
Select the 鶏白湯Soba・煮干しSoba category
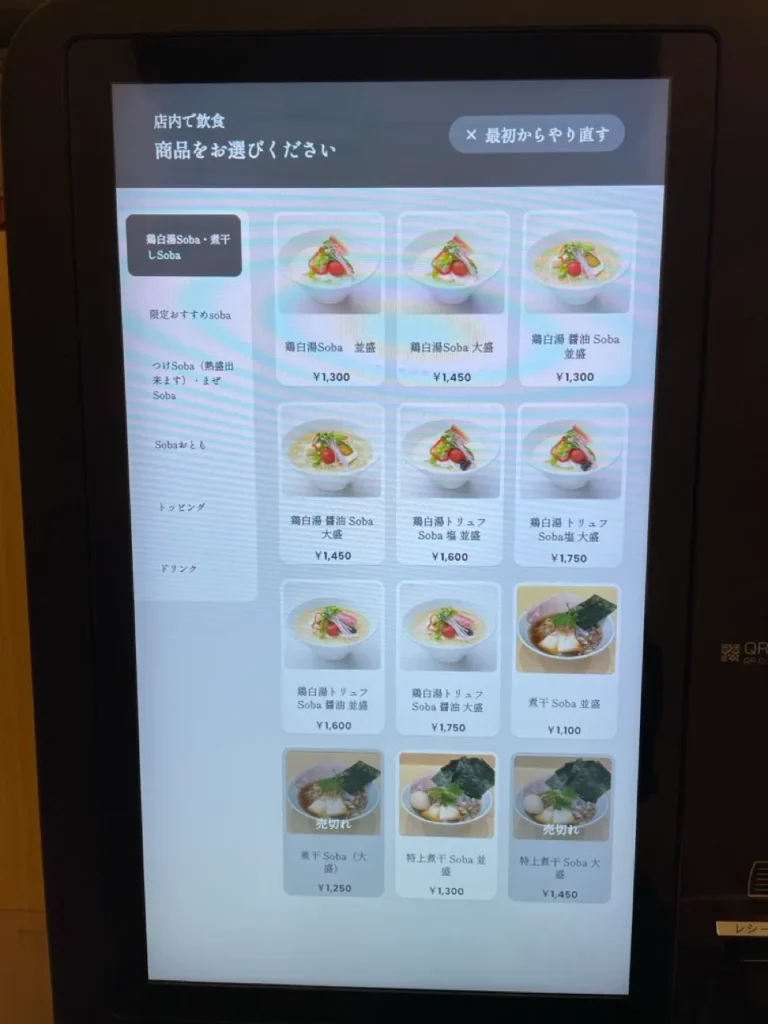[184, 246]
